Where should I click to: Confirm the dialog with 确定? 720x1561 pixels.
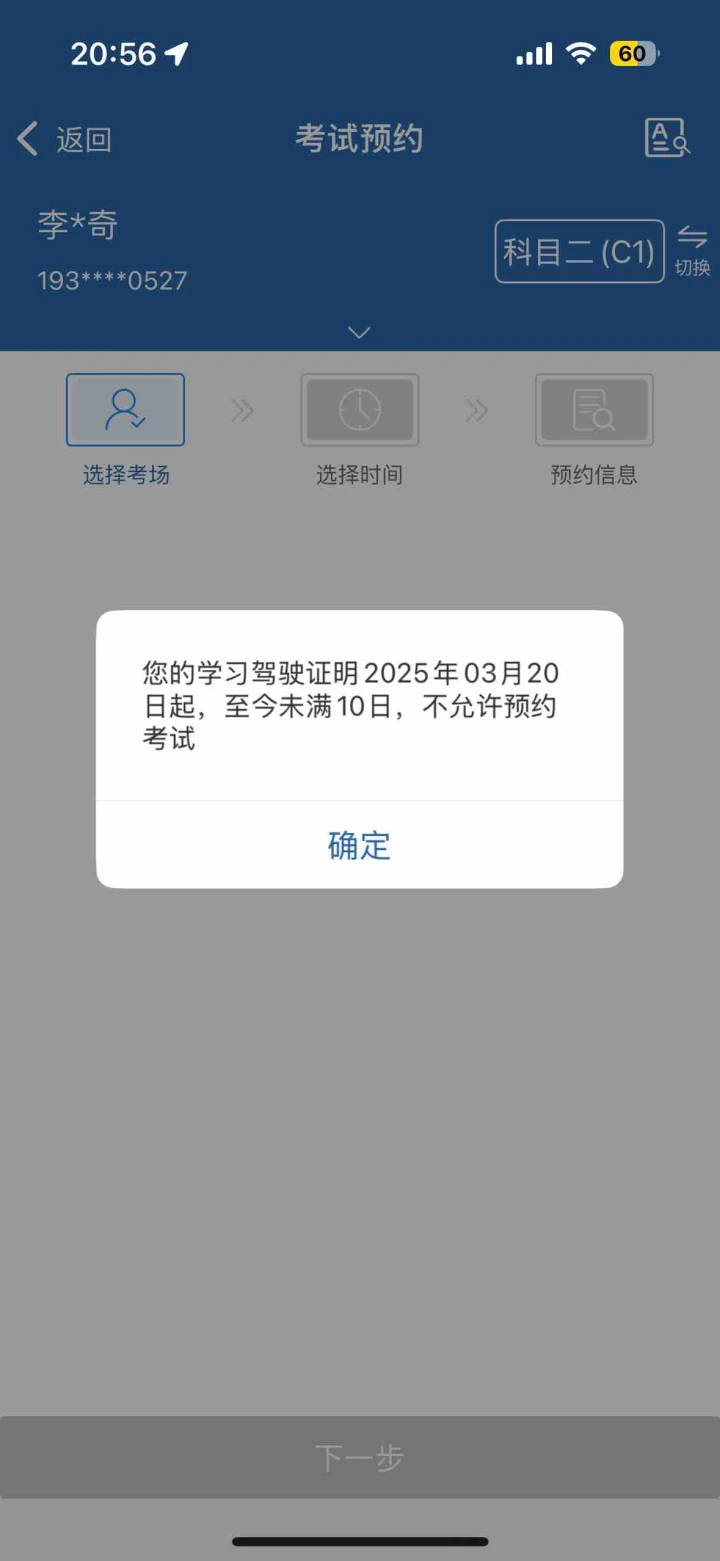[359, 845]
